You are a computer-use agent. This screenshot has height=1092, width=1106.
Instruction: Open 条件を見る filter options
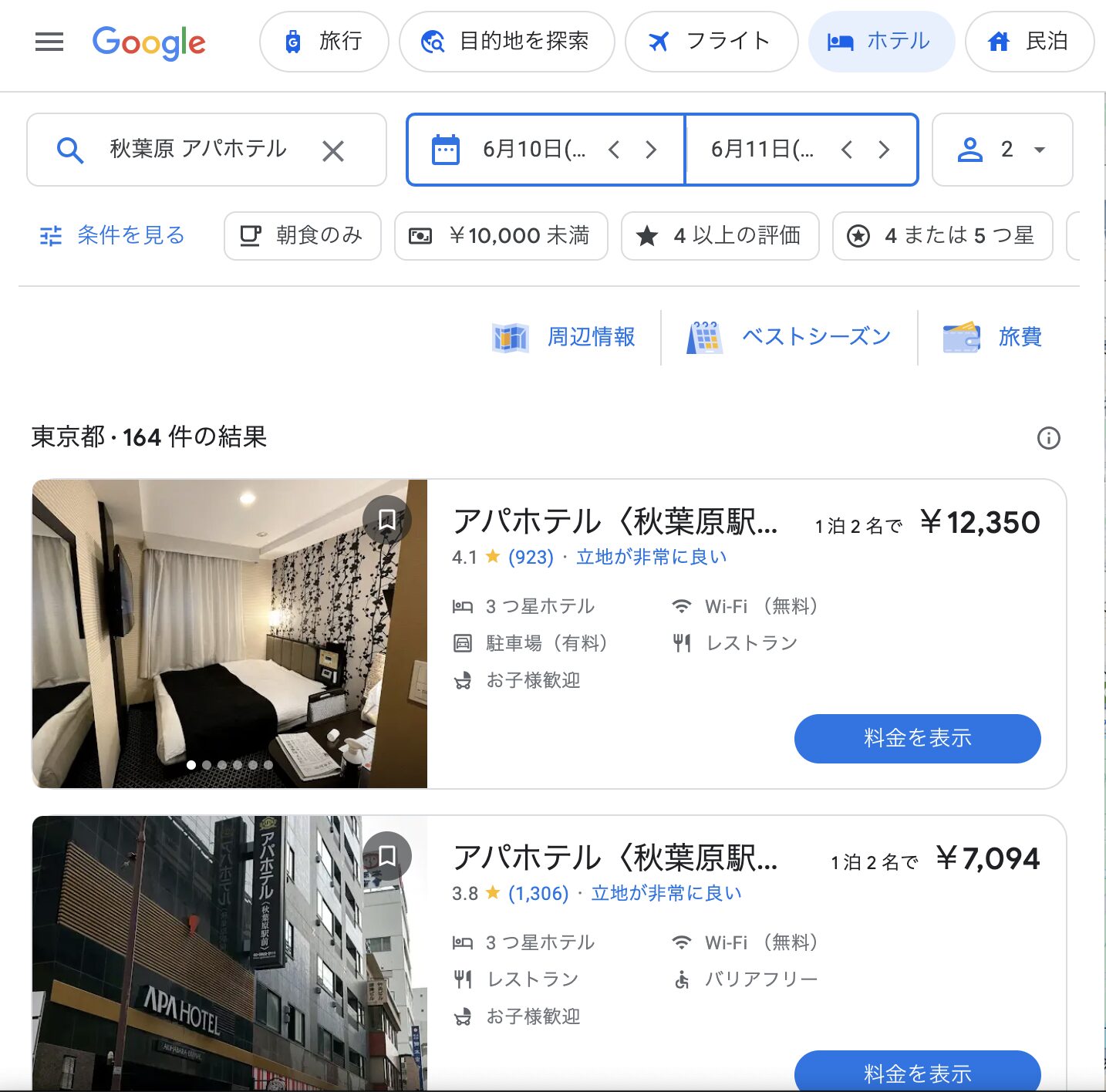[x=113, y=236]
